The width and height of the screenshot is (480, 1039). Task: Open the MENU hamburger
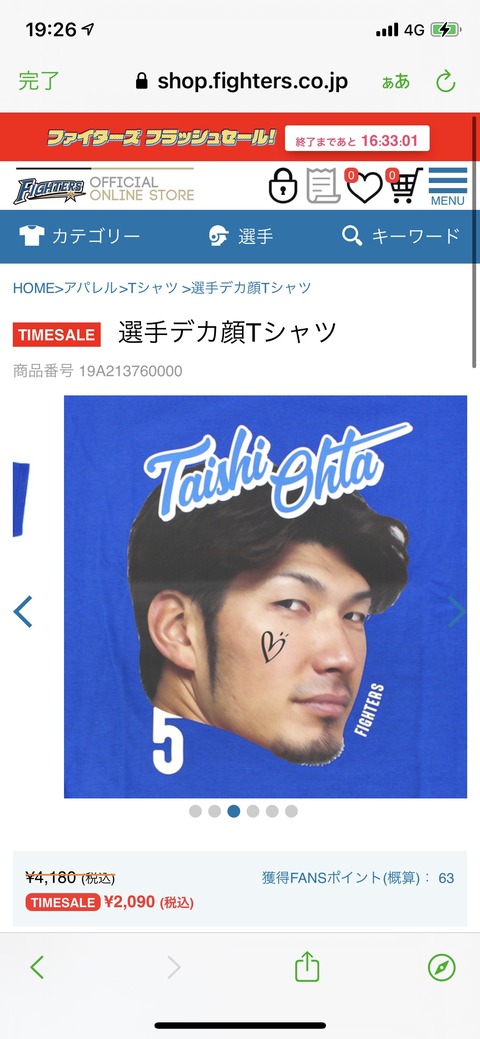point(448,188)
